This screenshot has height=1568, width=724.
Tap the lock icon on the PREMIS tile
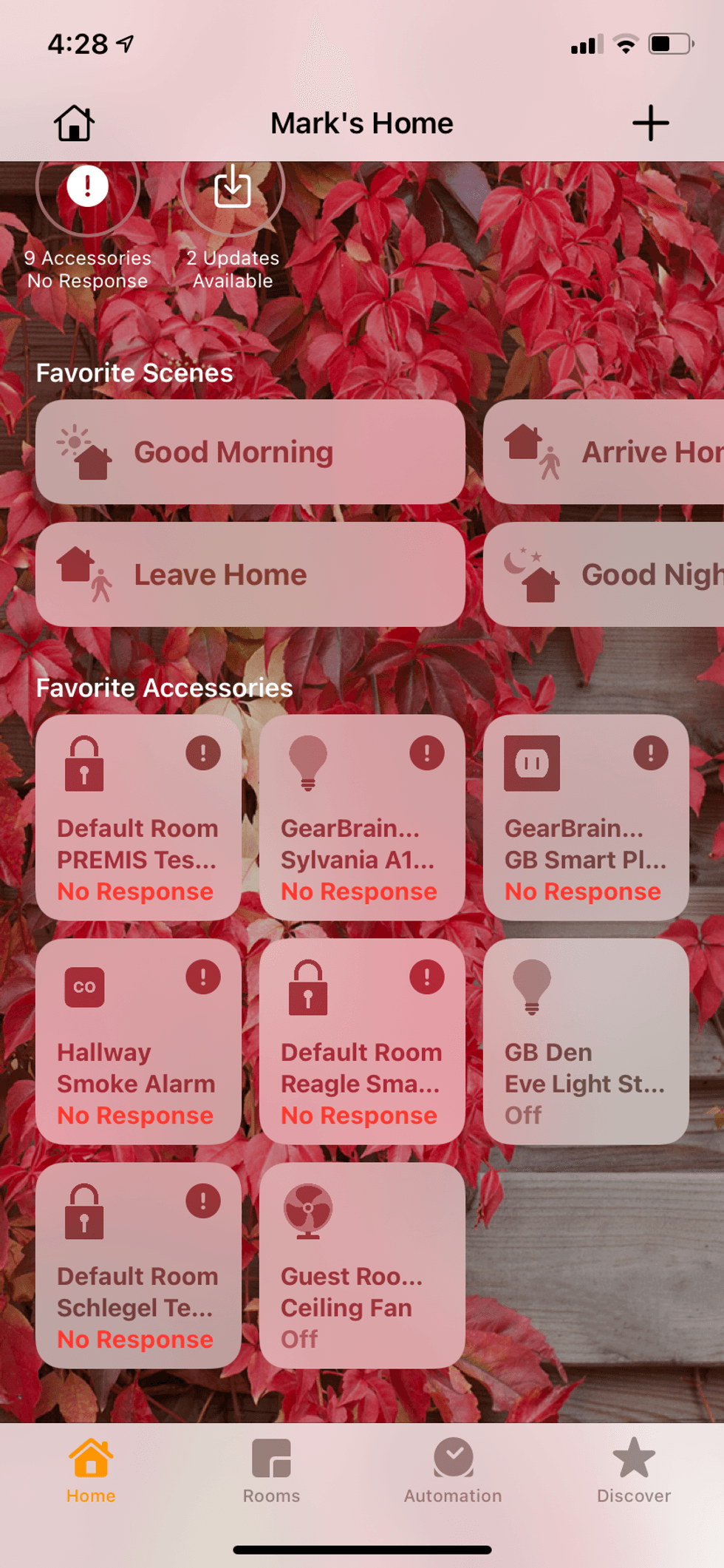[x=83, y=765]
